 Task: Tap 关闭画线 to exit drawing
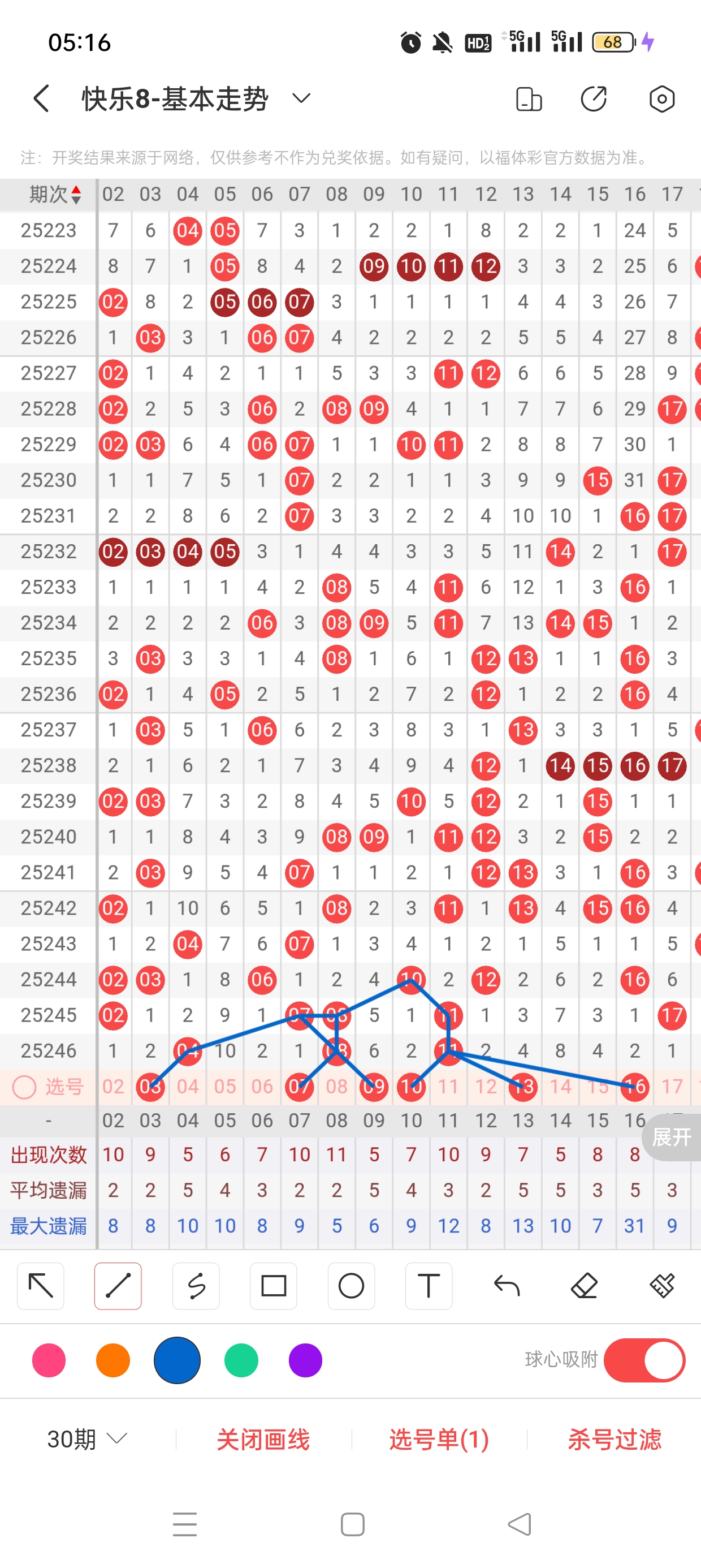pos(263,1439)
